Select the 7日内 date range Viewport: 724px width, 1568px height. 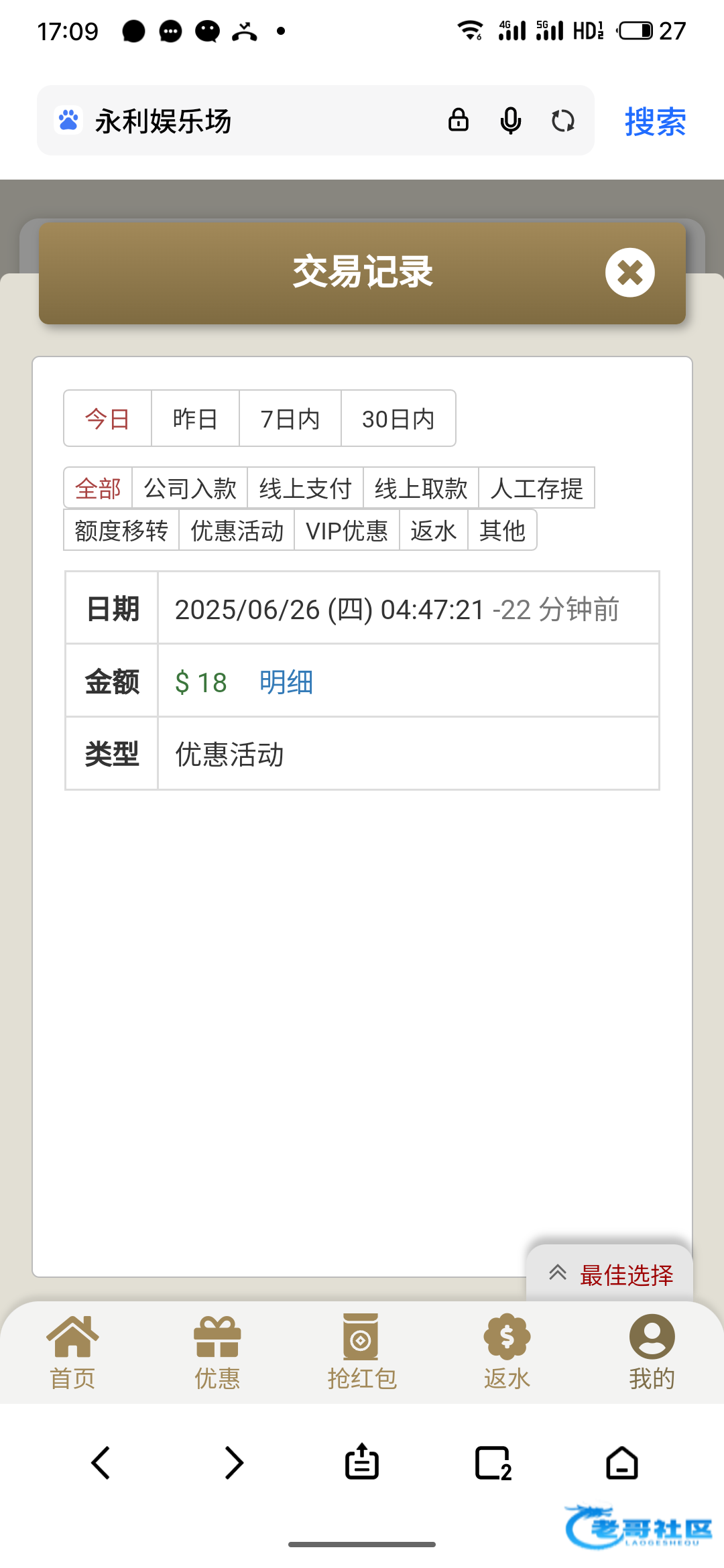[290, 419]
